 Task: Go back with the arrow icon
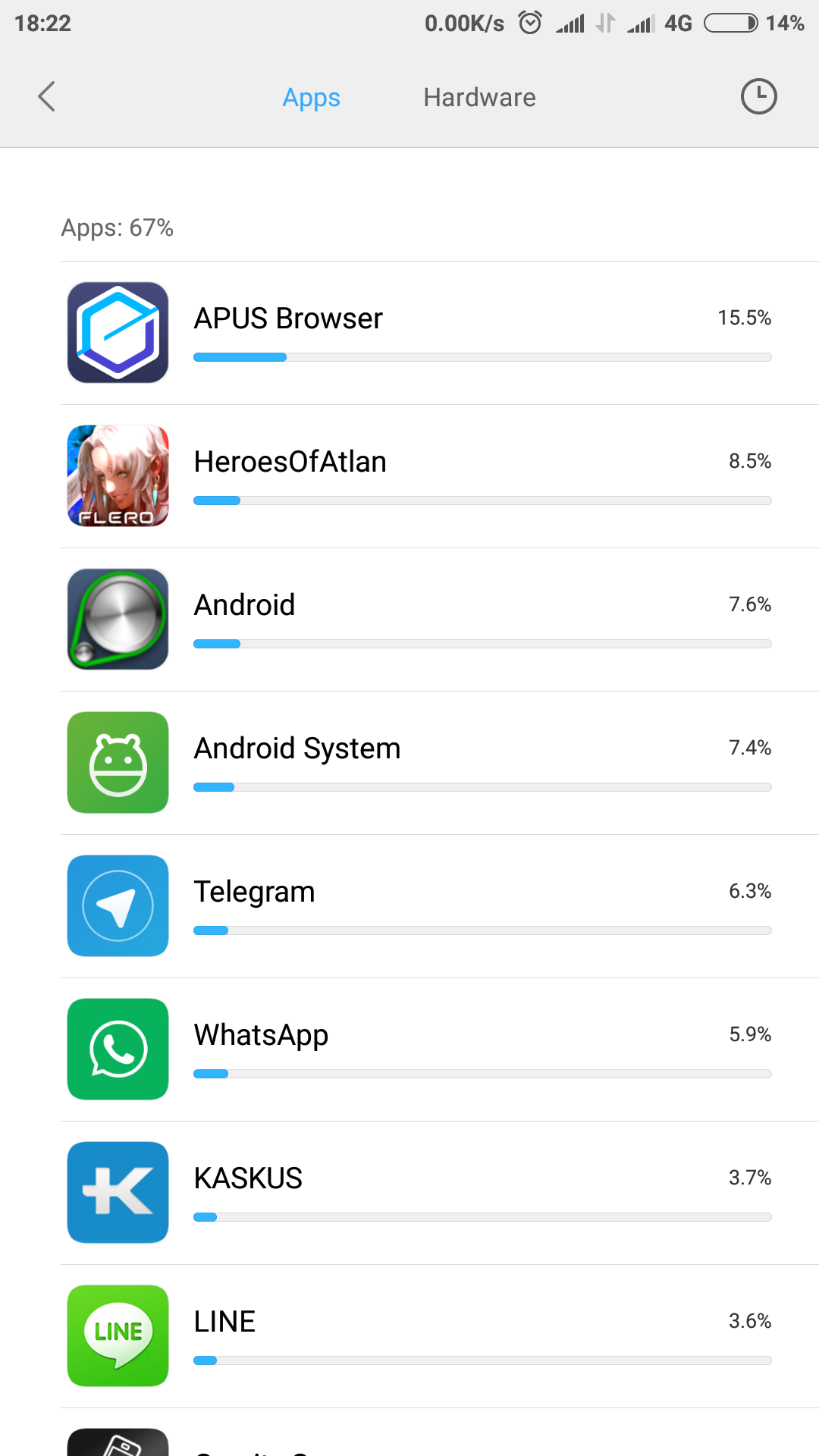point(47,97)
